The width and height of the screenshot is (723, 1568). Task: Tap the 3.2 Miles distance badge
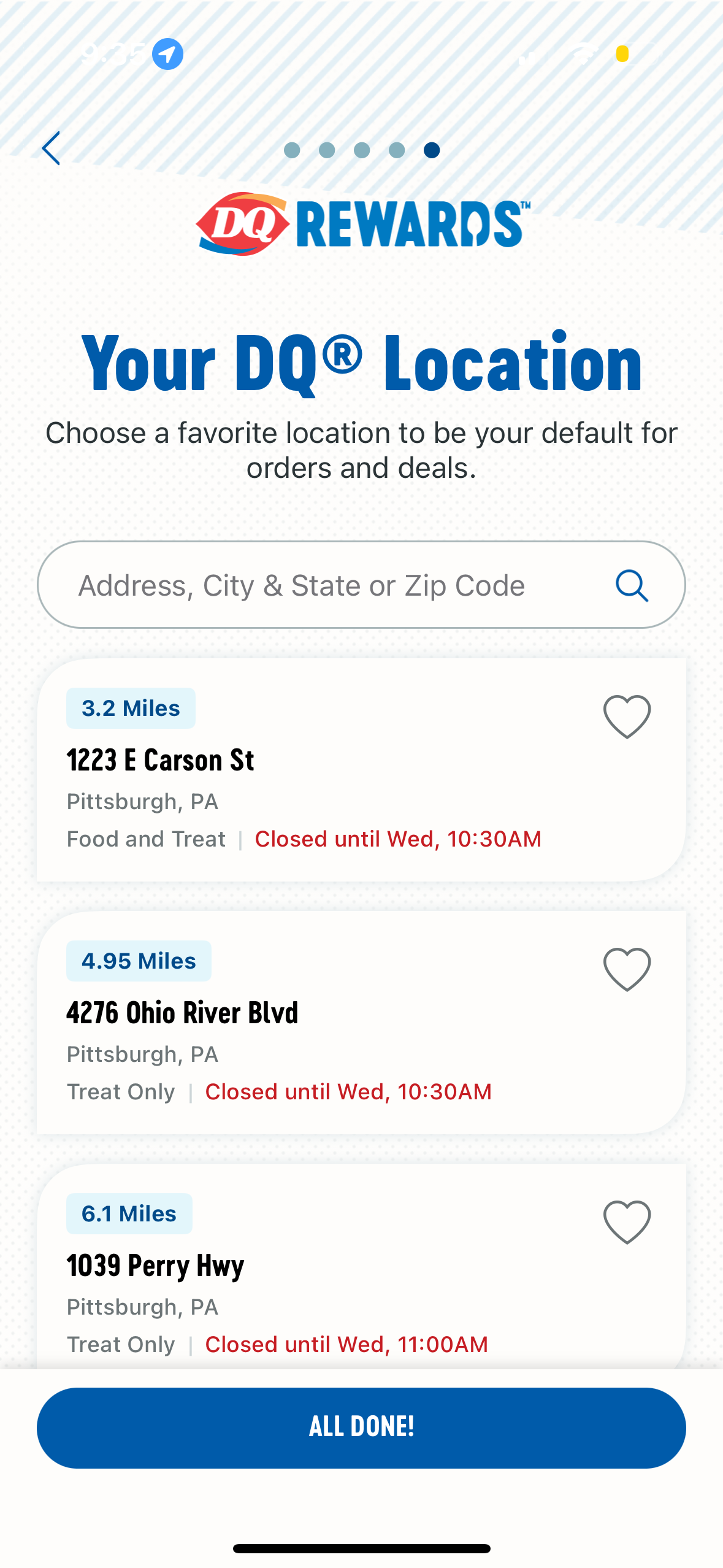(x=131, y=708)
